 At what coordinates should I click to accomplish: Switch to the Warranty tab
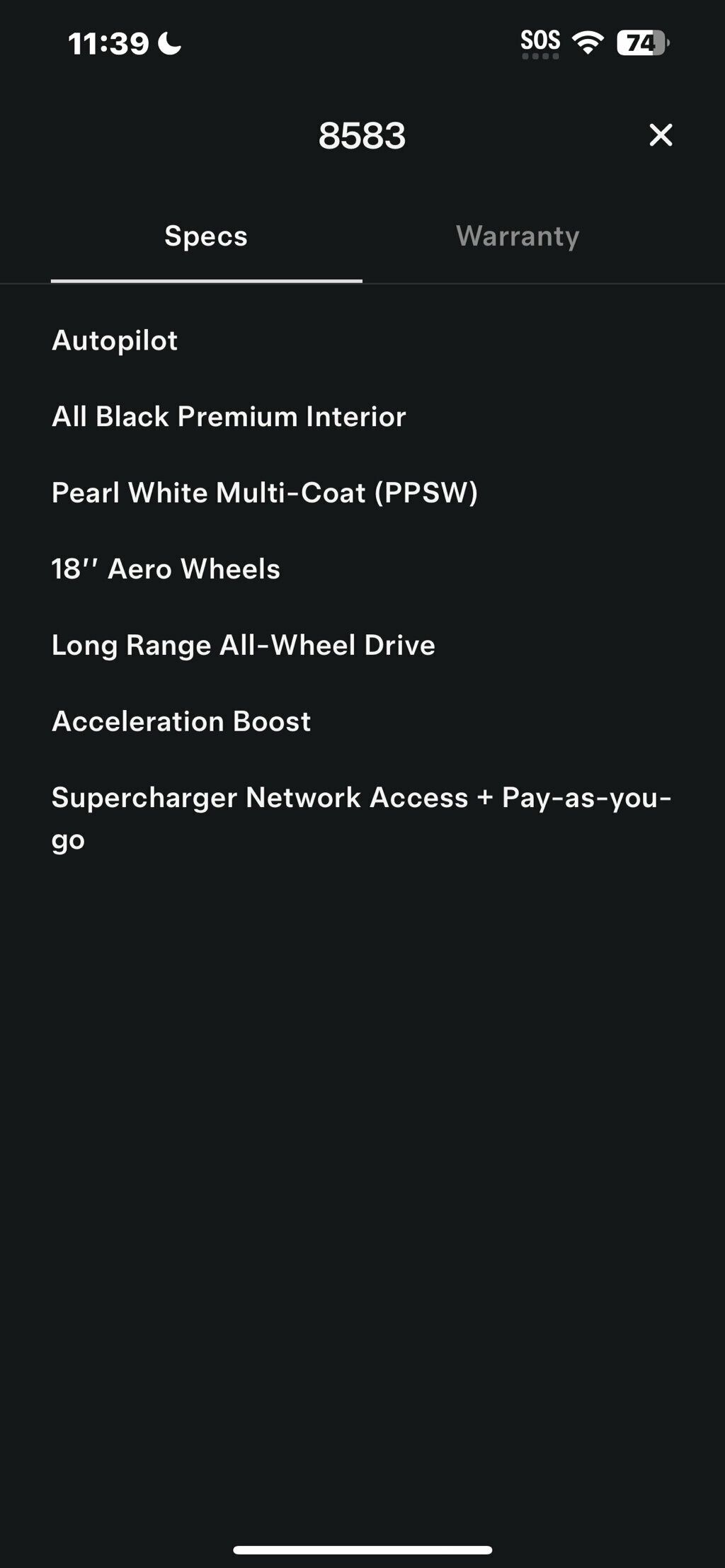(x=518, y=236)
